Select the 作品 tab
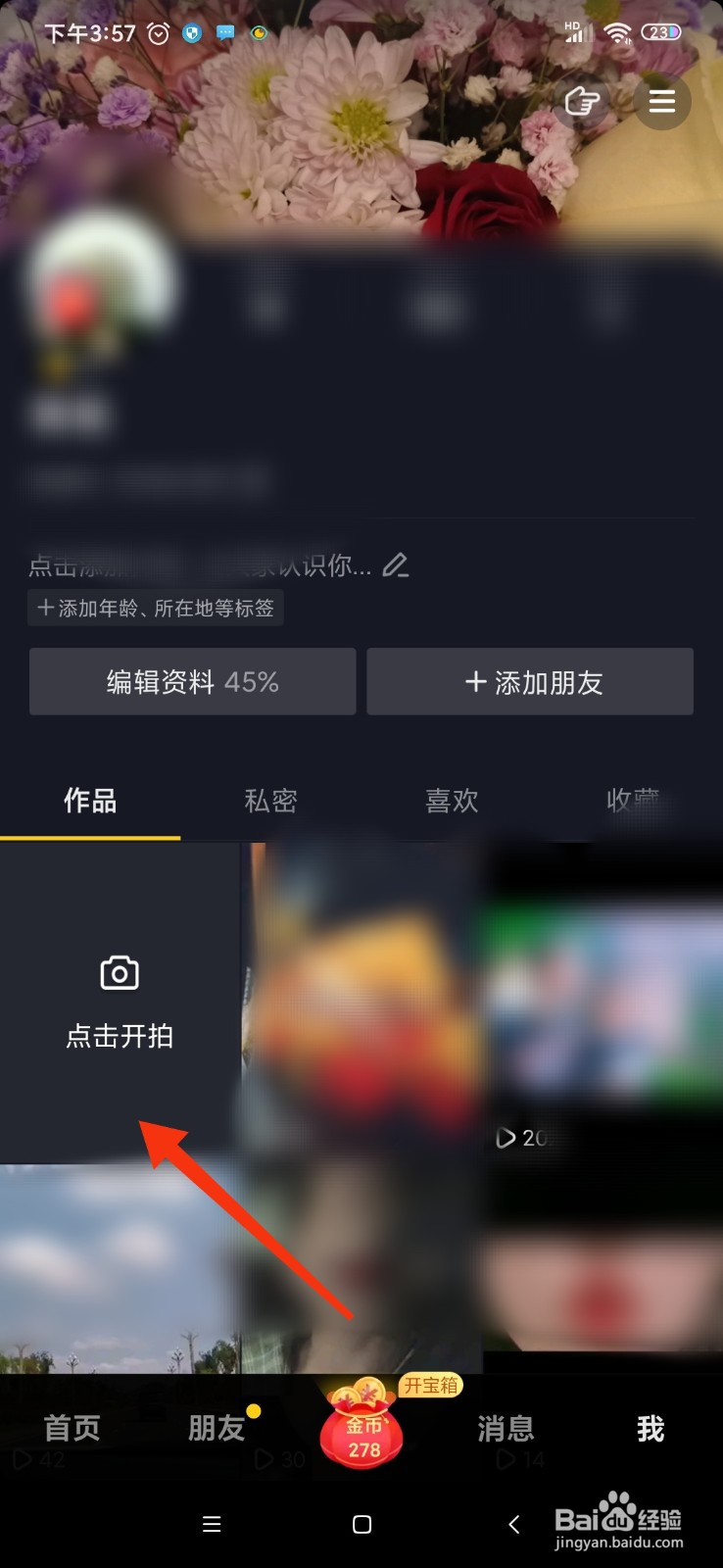The height and width of the screenshot is (1568, 723). (90, 801)
